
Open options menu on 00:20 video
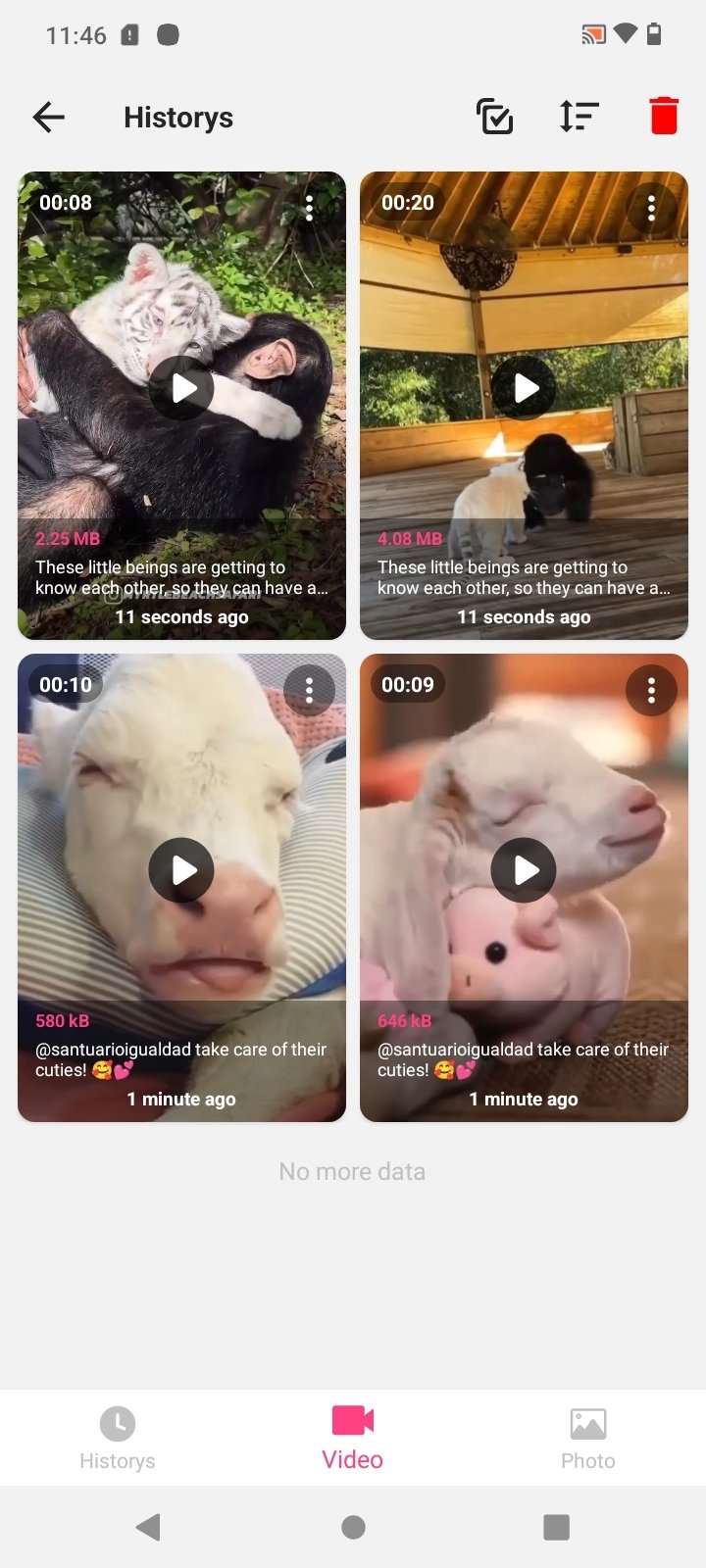651,208
